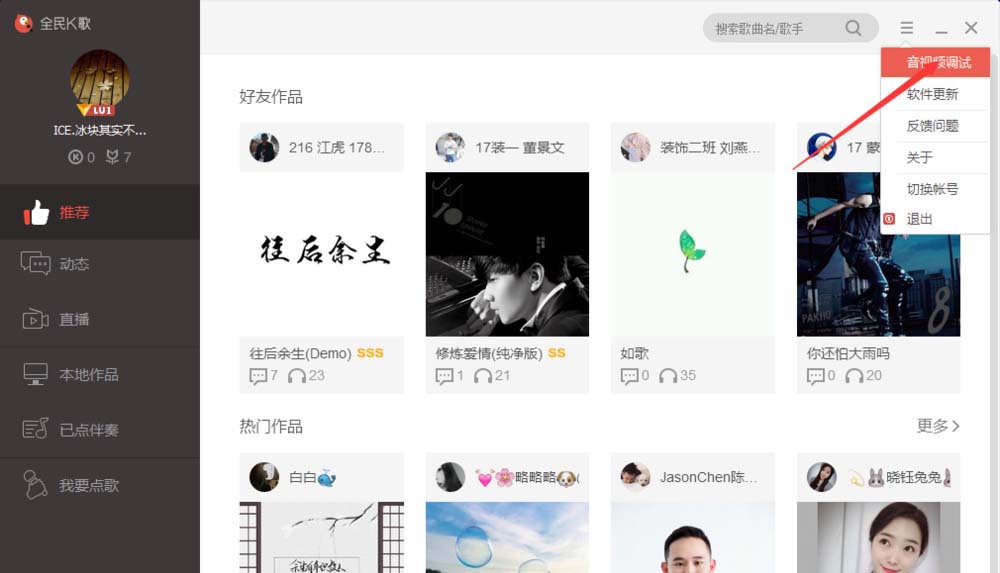Screen dimensions: 1000x573
Task: Open the 直播 section
Action: tap(75, 319)
